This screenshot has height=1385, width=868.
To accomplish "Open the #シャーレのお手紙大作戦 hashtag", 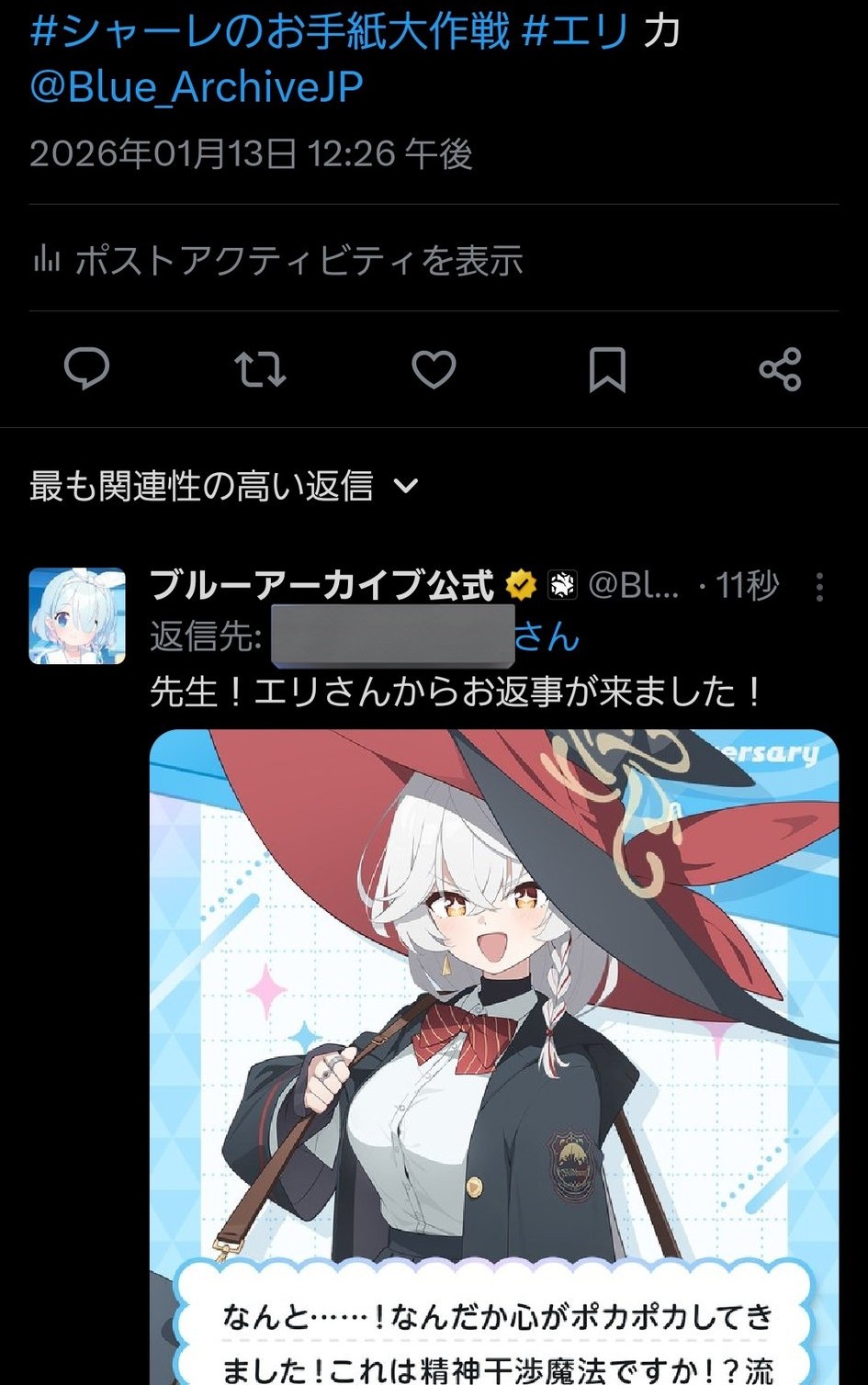I will click(x=269, y=30).
